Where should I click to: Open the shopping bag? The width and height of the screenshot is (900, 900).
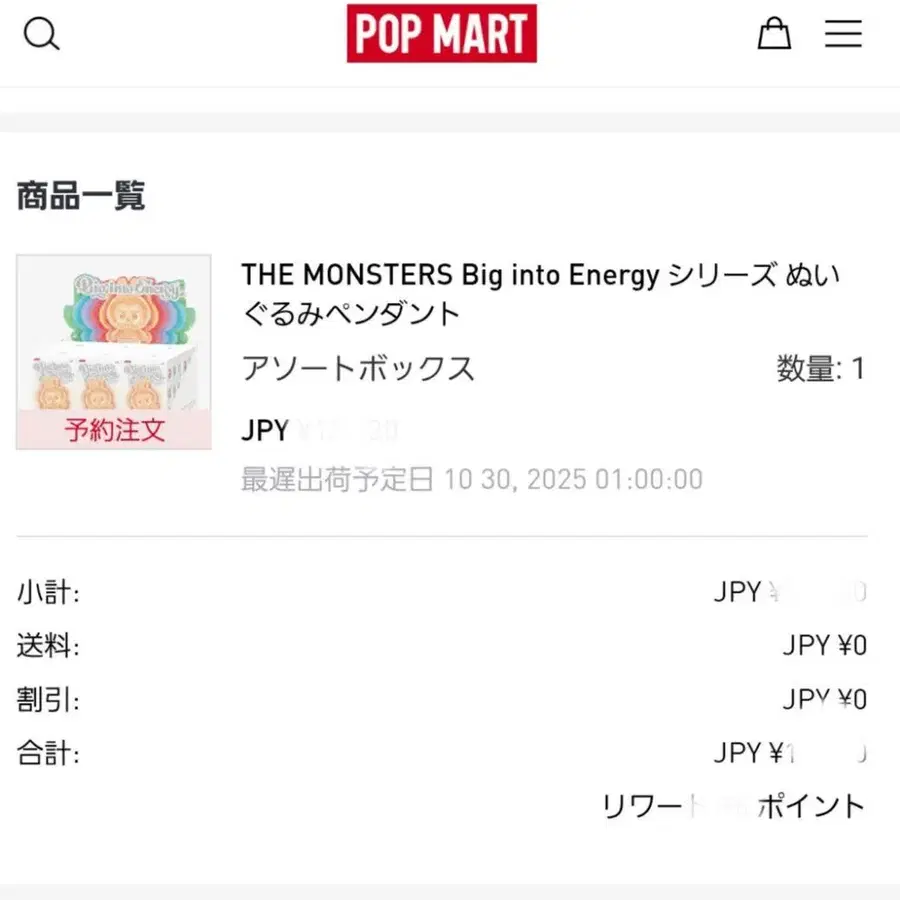pos(774,33)
